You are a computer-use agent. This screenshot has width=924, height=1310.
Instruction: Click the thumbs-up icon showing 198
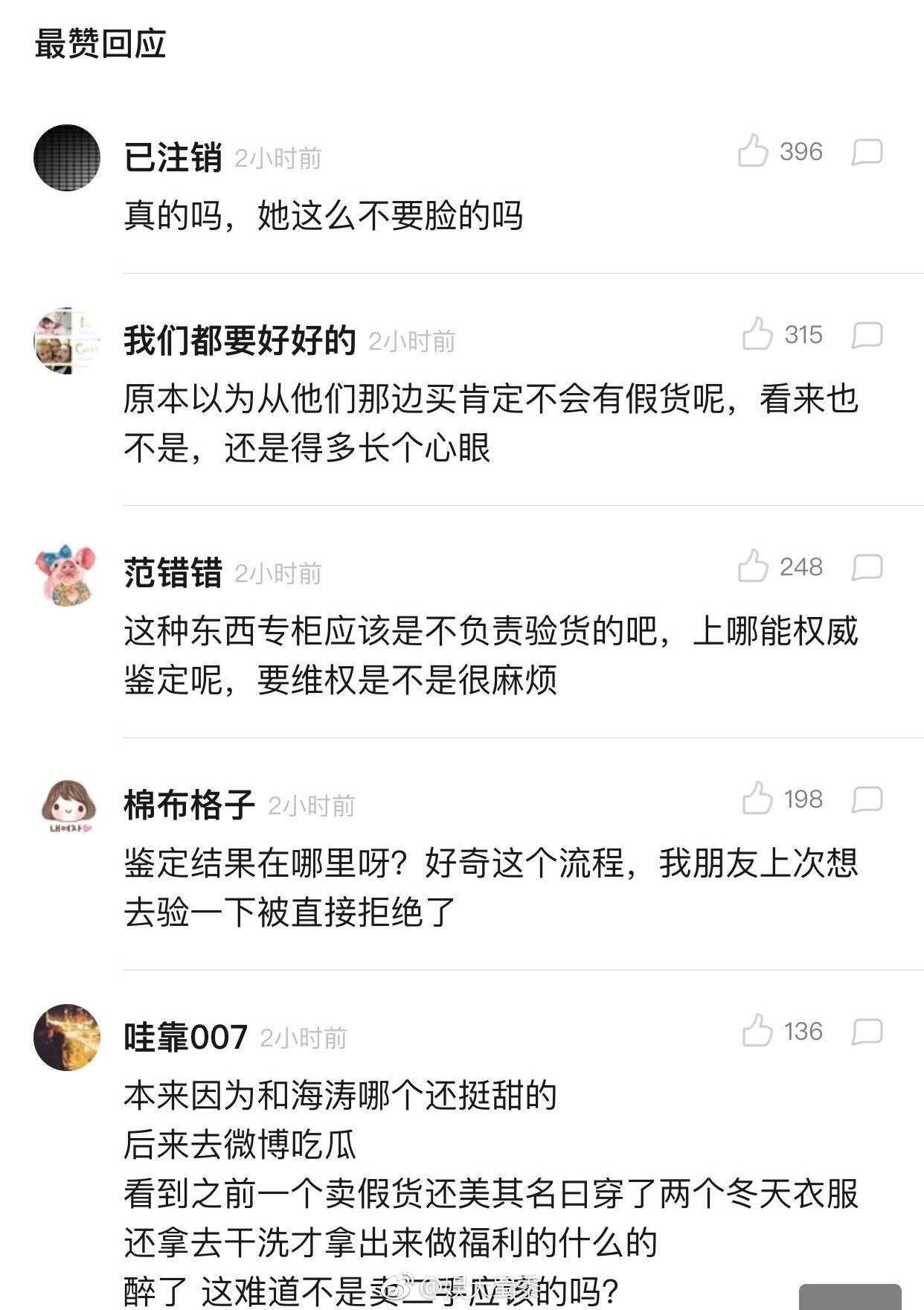[x=758, y=798]
